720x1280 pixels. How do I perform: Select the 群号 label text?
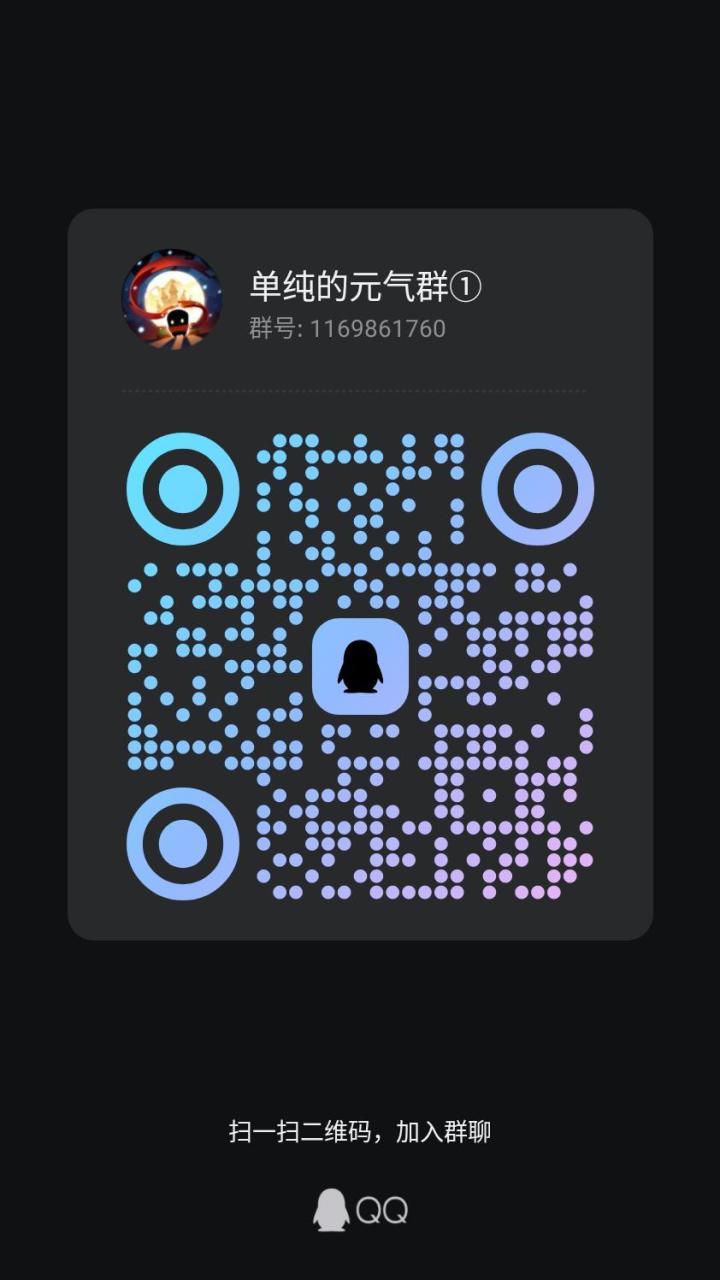270,328
